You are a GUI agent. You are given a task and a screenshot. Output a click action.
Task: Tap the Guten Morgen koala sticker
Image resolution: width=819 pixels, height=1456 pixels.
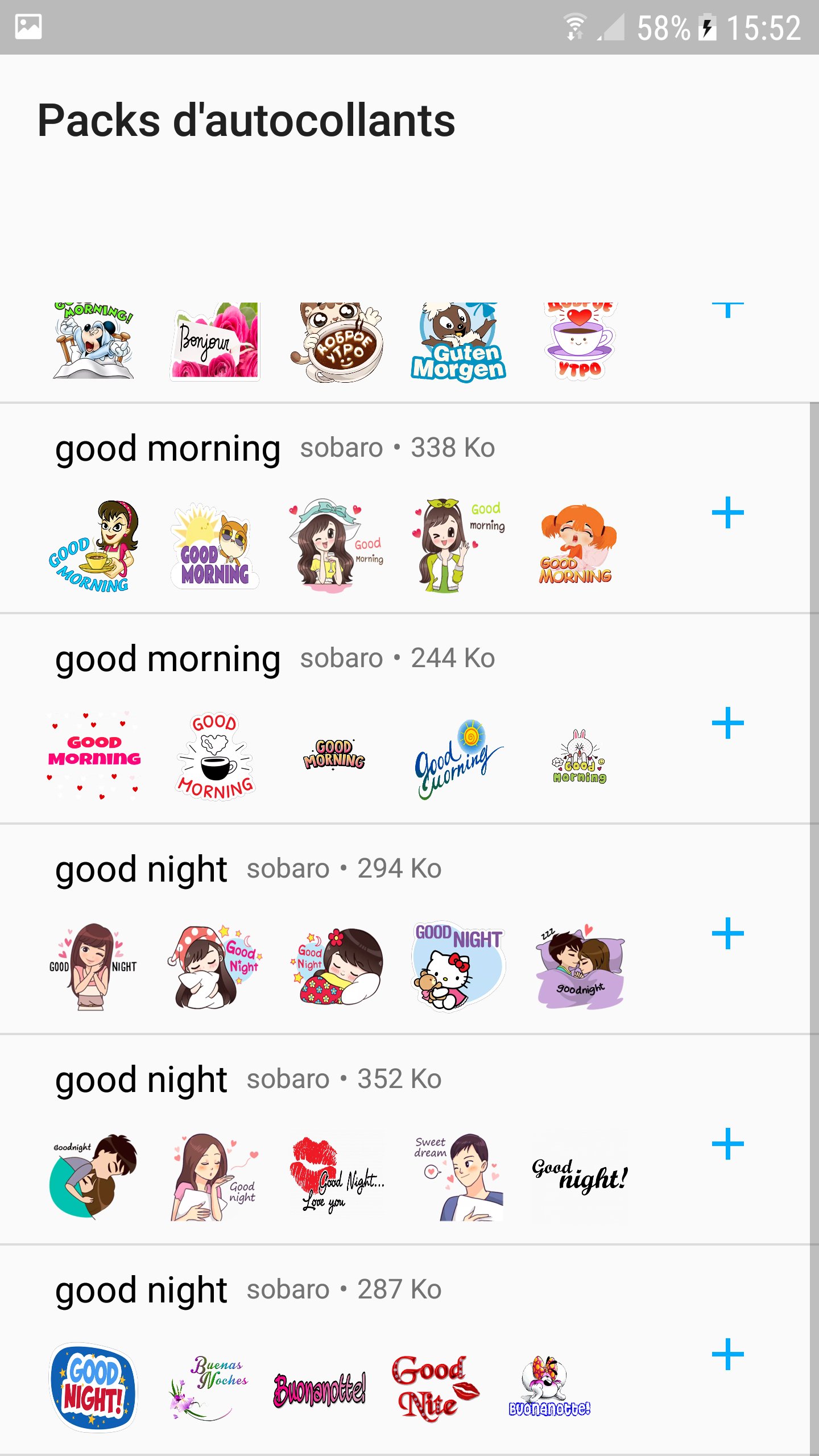click(x=457, y=341)
